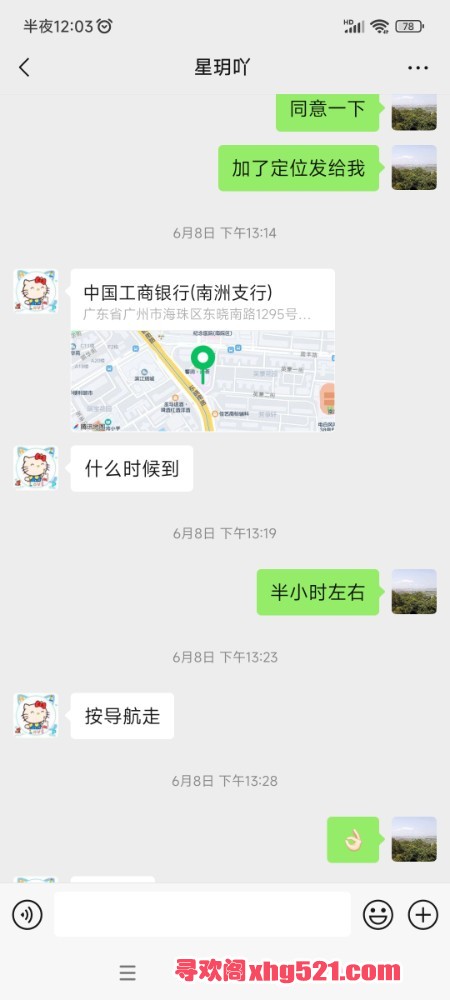
Task: Open the chat's three-dot menu
Action: click(417, 68)
